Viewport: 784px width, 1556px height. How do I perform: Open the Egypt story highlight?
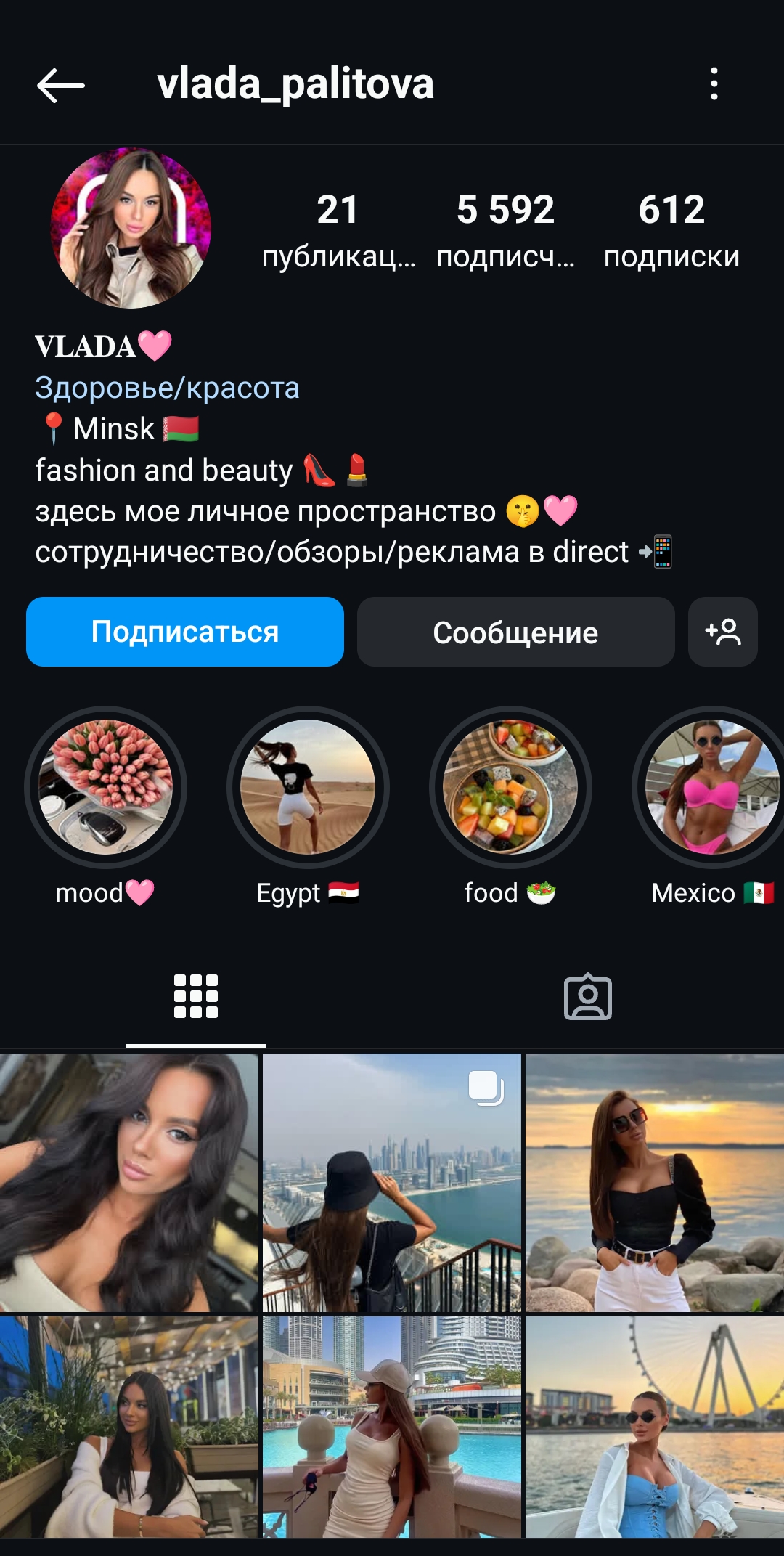(x=308, y=787)
